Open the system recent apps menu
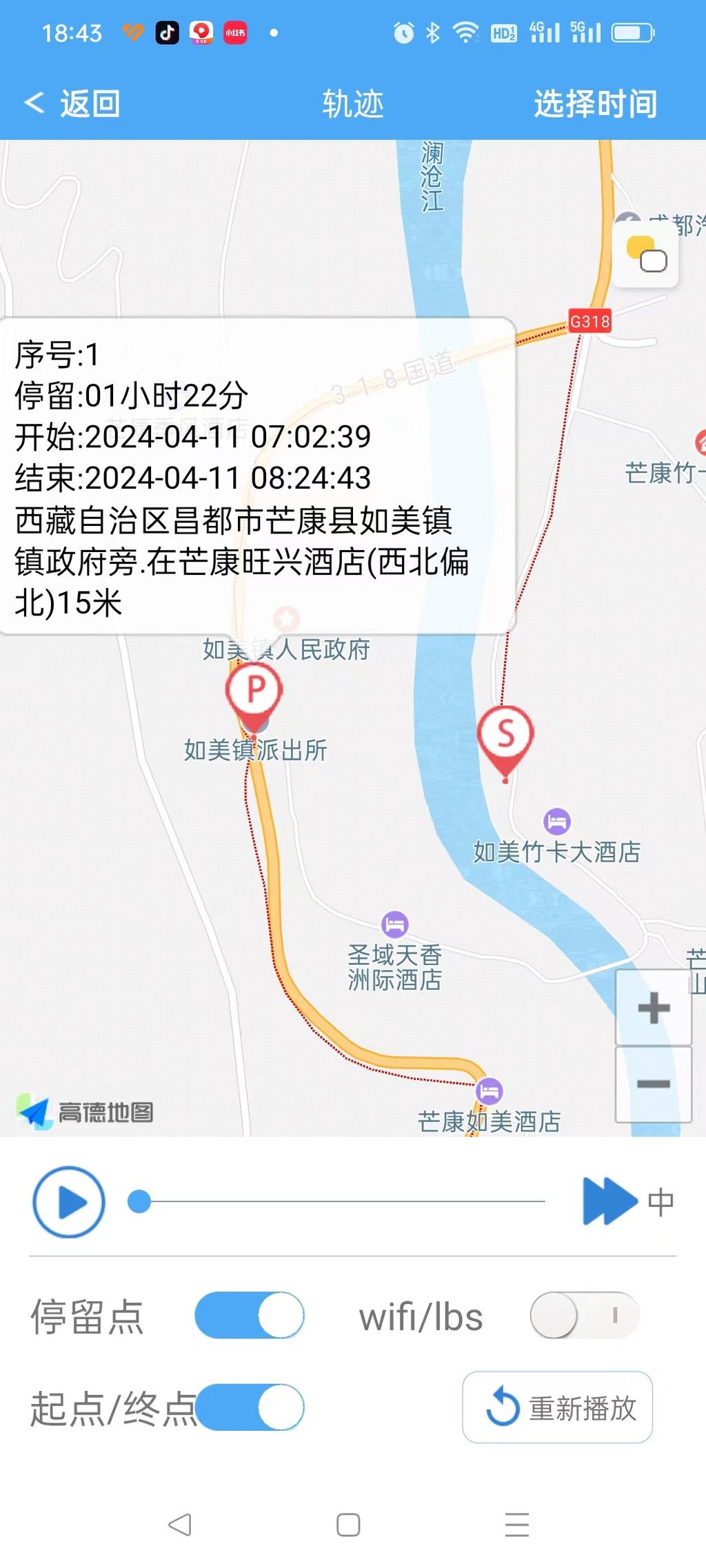The height and width of the screenshot is (1568, 706). point(517,1525)
